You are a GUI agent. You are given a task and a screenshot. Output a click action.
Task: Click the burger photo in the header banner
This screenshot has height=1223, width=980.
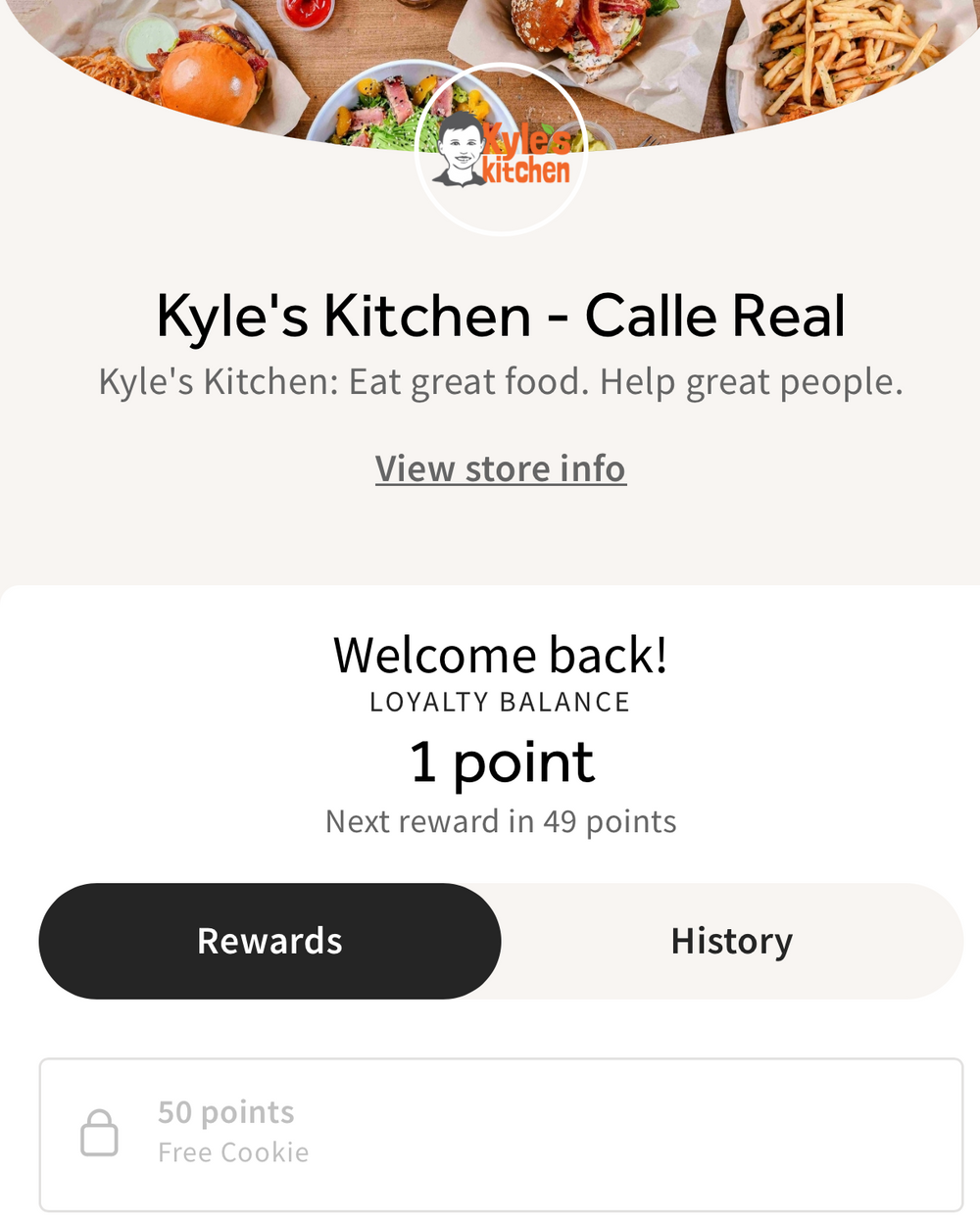coord(206,59)
